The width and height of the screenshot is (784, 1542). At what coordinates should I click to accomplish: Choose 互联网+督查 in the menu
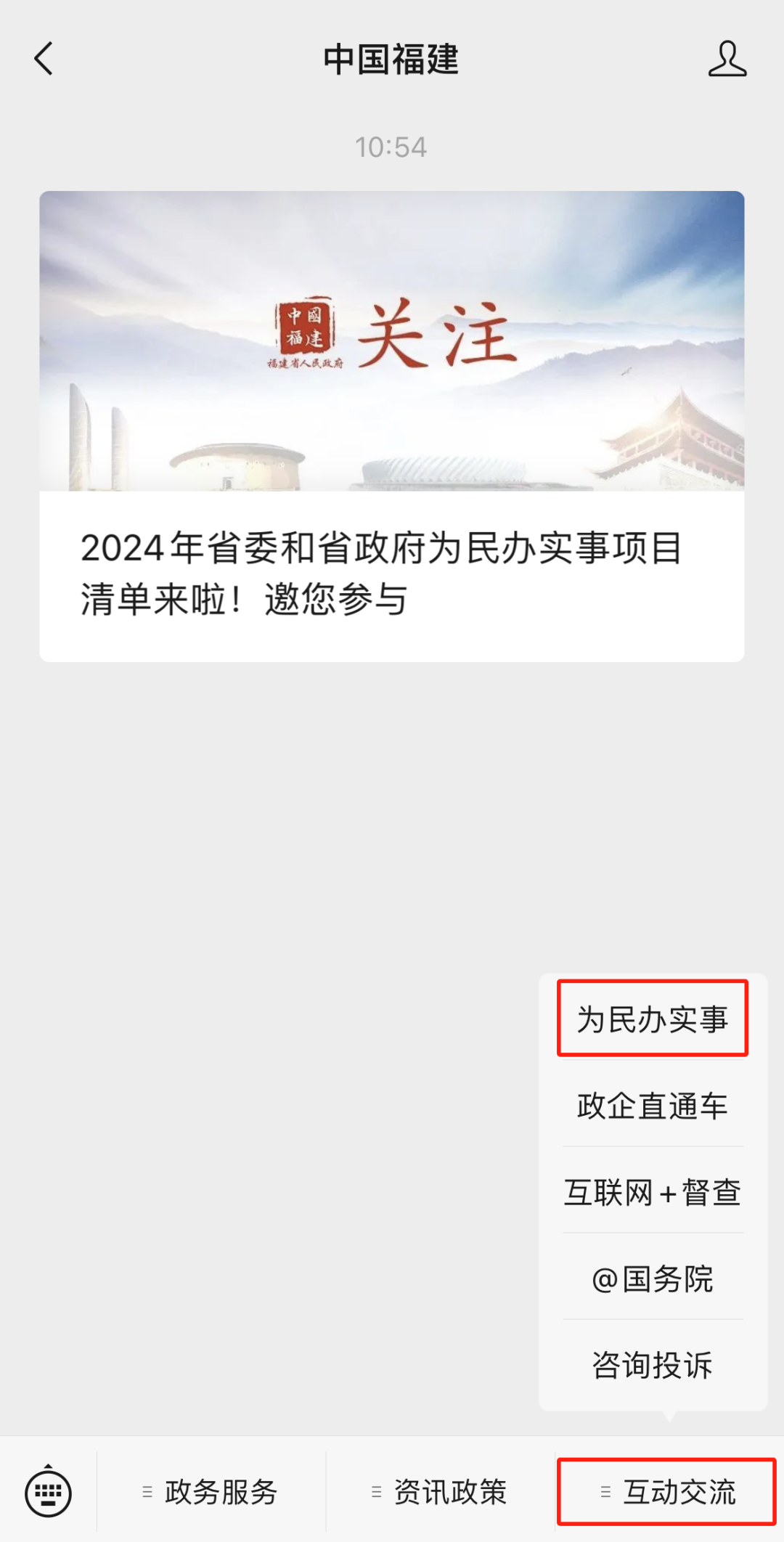point(652,1192)
